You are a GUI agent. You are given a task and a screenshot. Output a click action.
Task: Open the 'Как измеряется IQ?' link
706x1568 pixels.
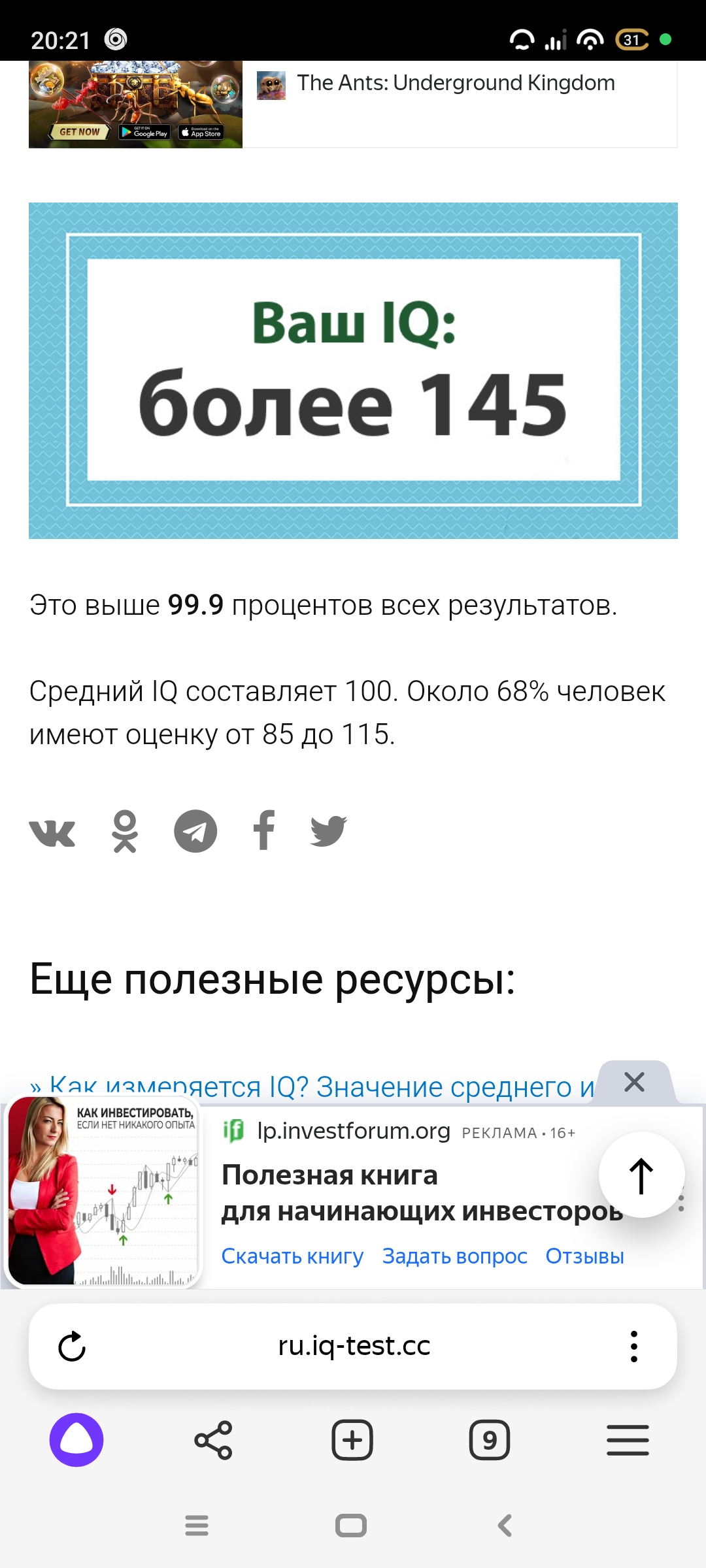click(x=314, y=1087)
